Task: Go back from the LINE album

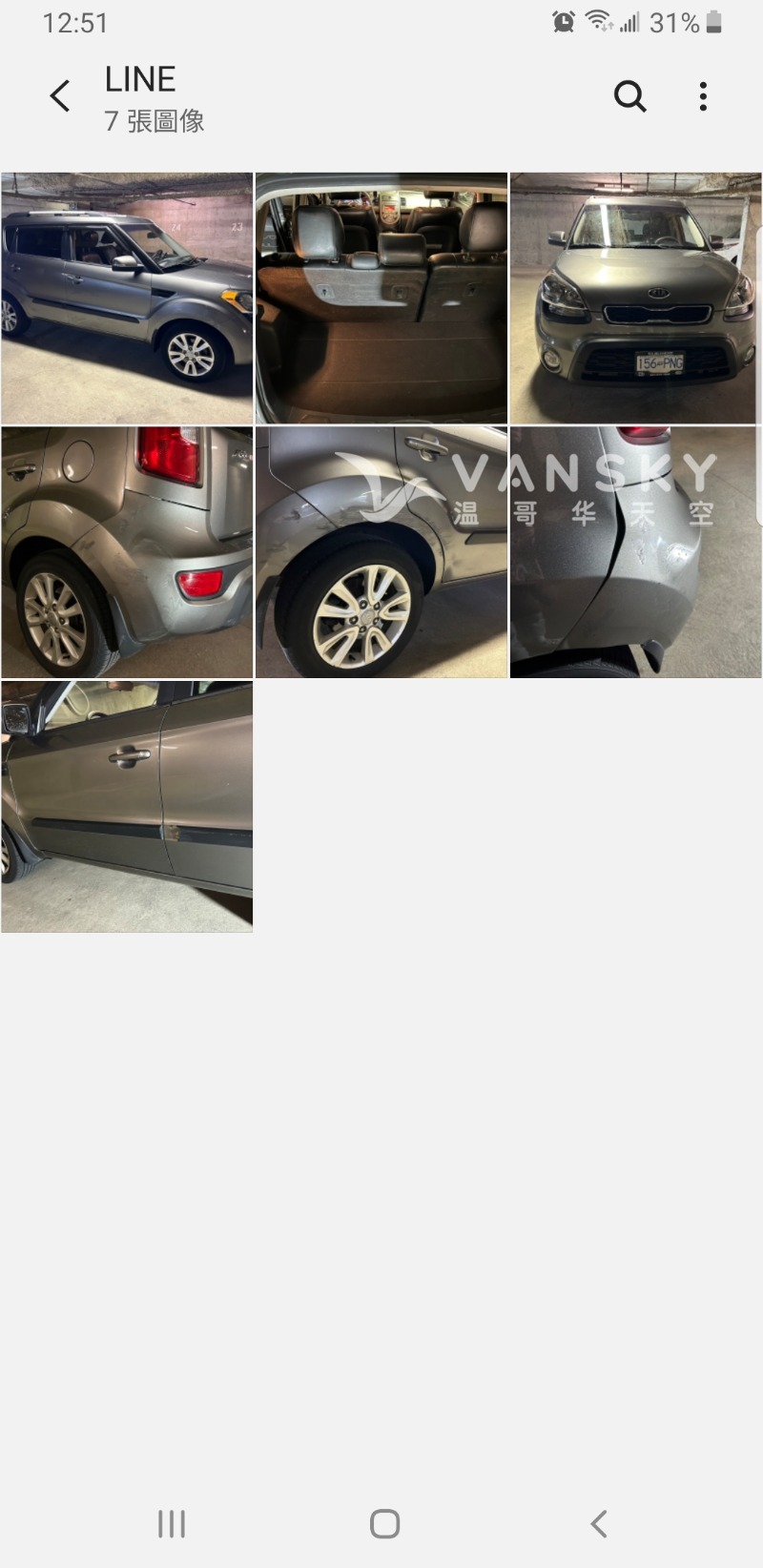Action: (60, 96)
